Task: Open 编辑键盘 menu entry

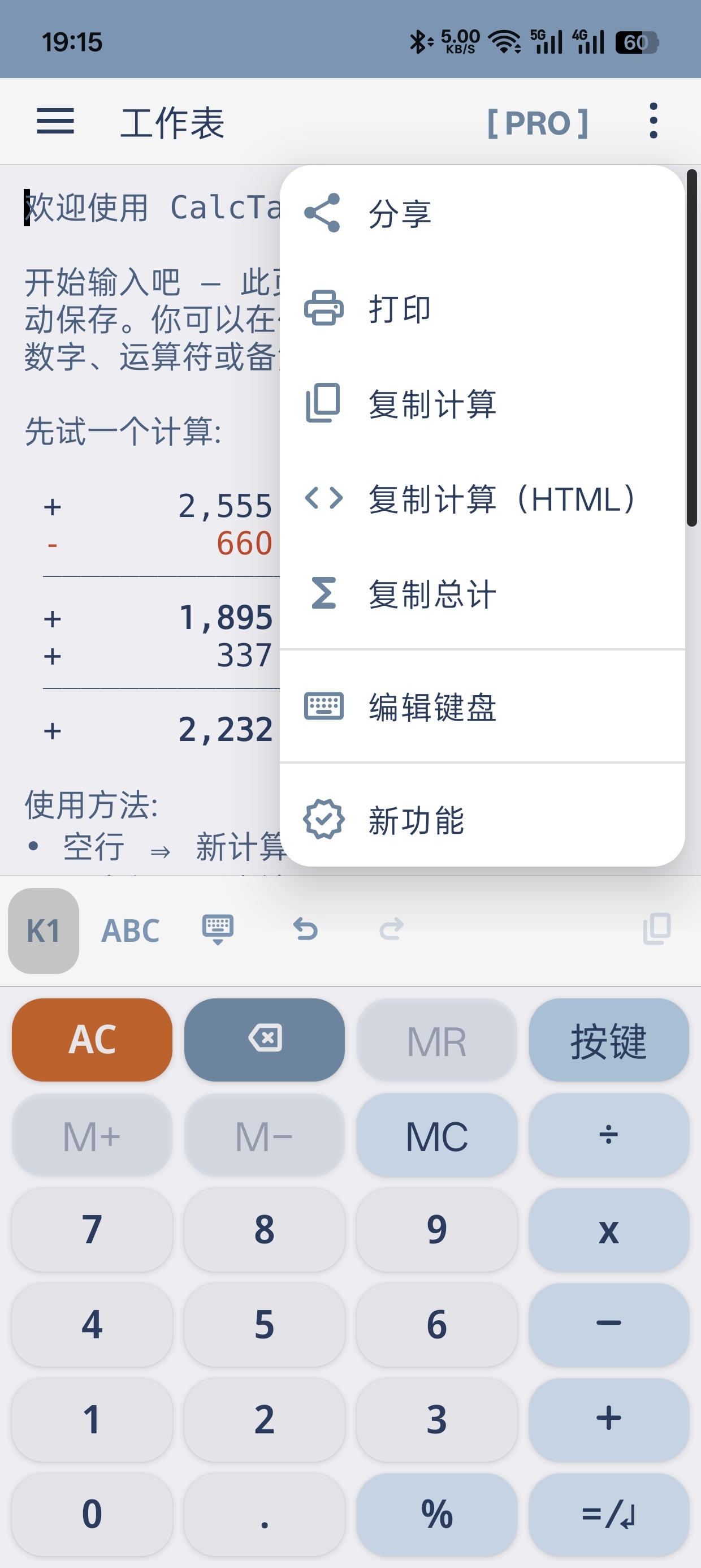Action: 482,706
